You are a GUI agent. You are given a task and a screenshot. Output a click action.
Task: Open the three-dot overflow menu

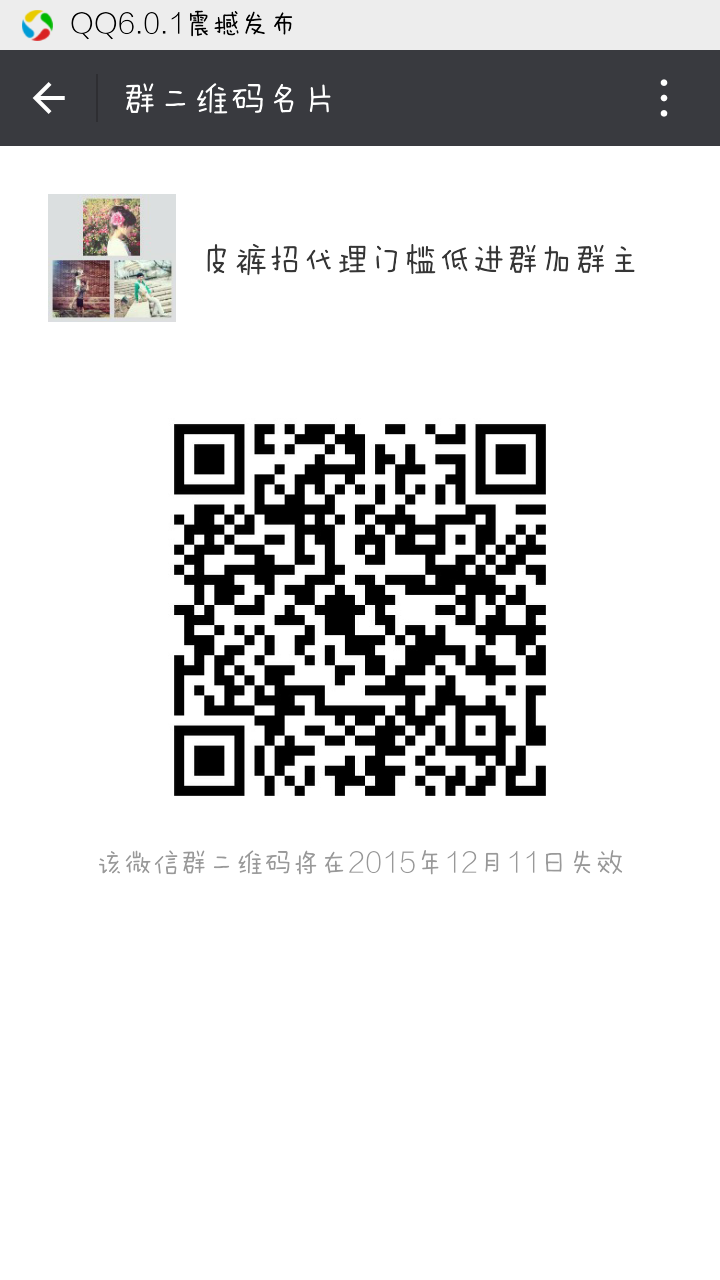pos(664,98)
